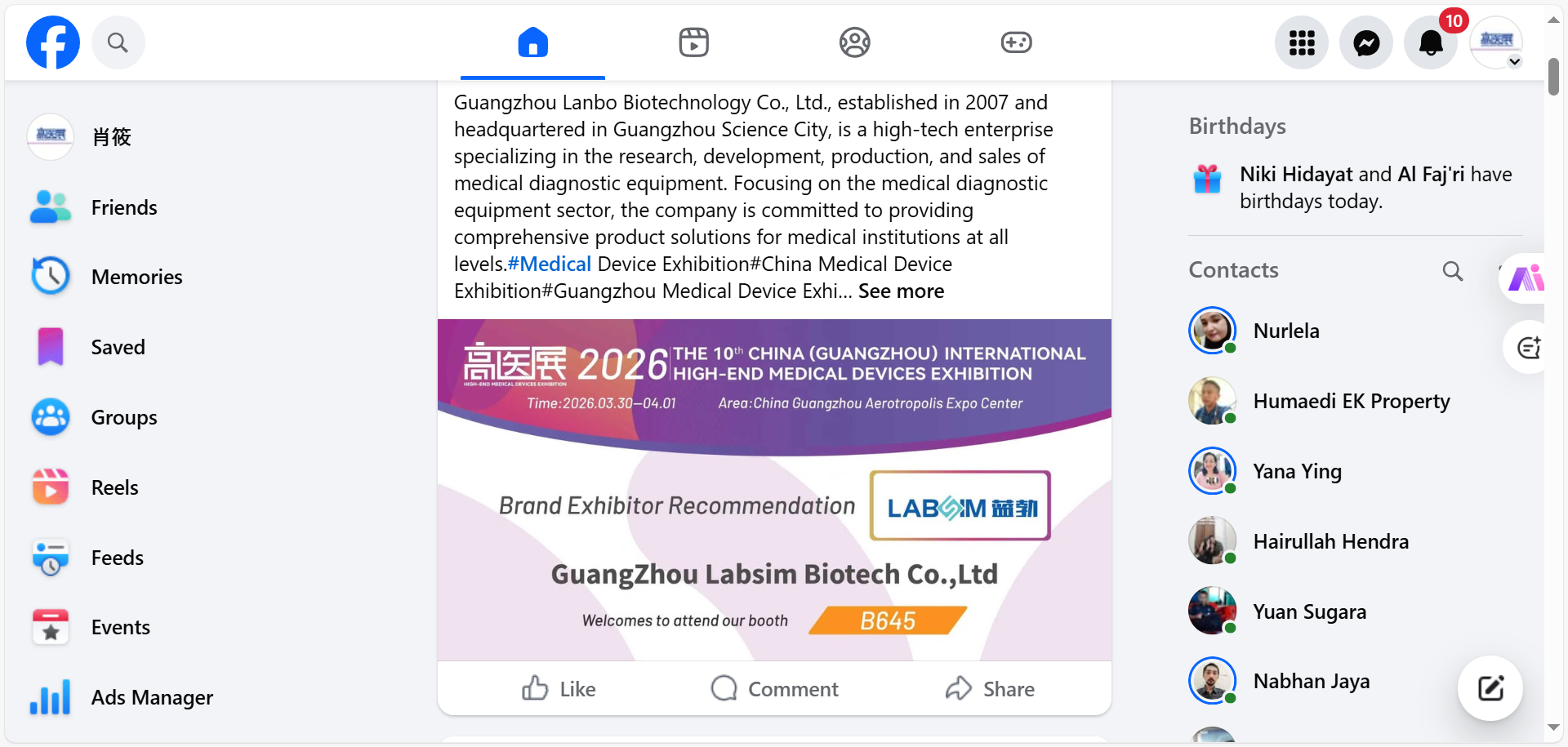Viewport: 1568px width, 747px height.
Task: Open the account profile menu
Action: (x=1496, y=42)
